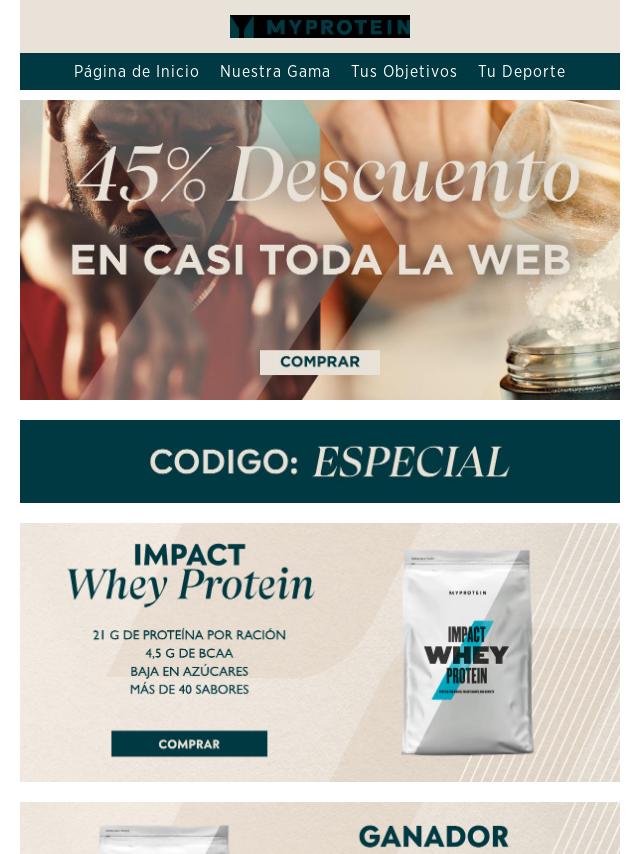Open the CODIGO: ESPECIAL promo banner
The width and height of the screenshot is (640, 854).
coord(320,461)
